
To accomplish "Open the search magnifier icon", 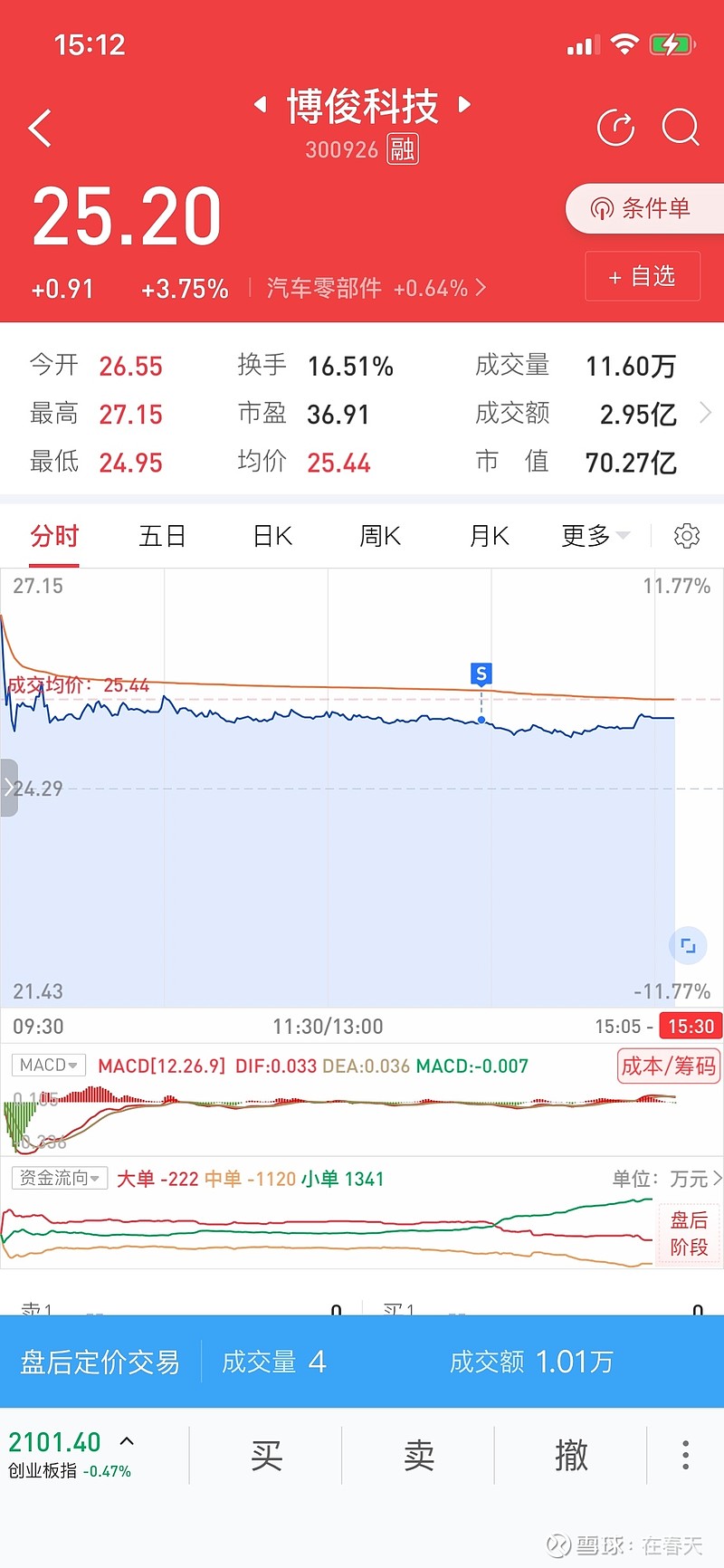I will pyautogui.click(x=681, y=128).
